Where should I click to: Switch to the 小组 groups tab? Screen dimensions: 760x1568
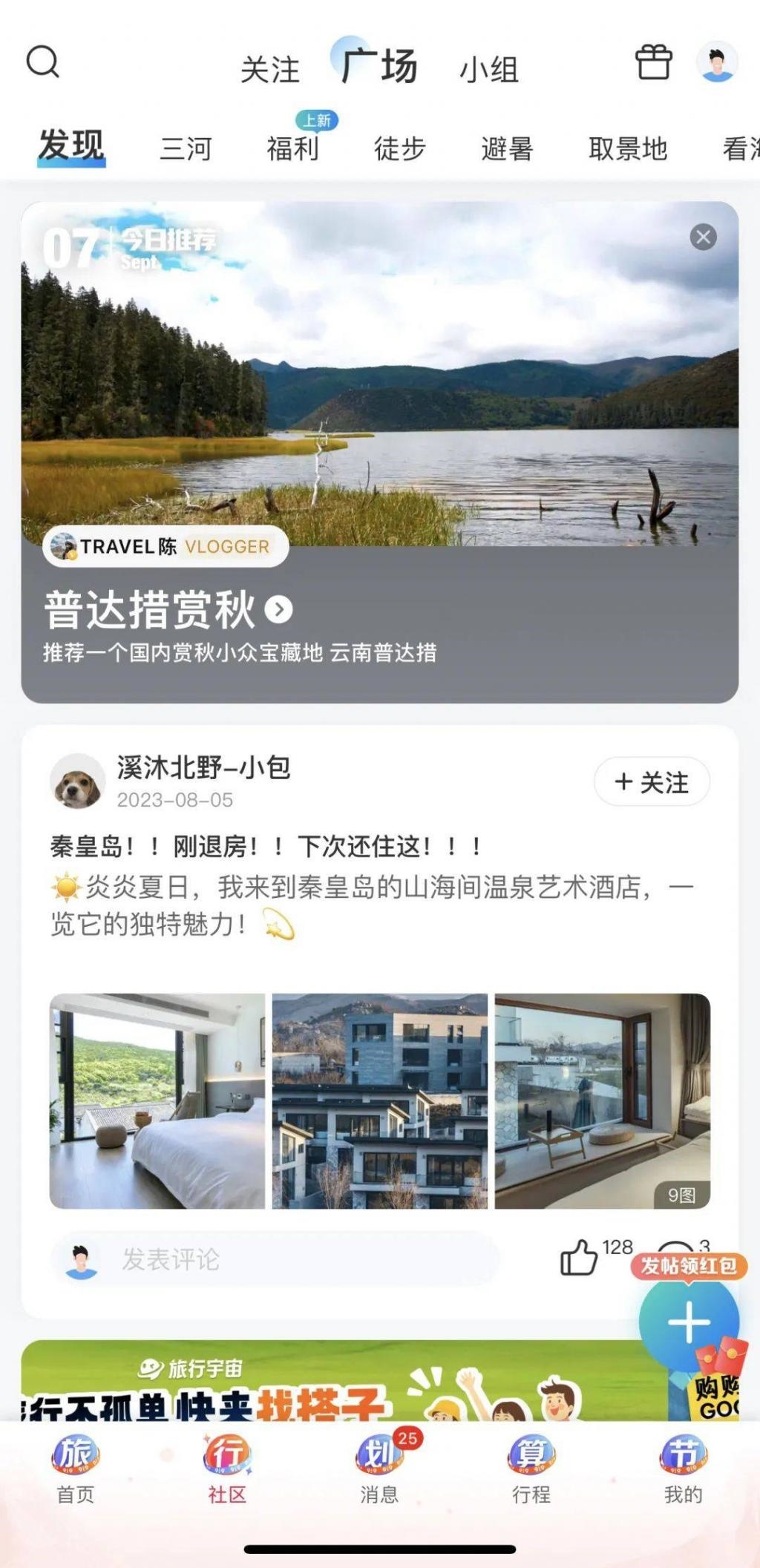point(488,70)
